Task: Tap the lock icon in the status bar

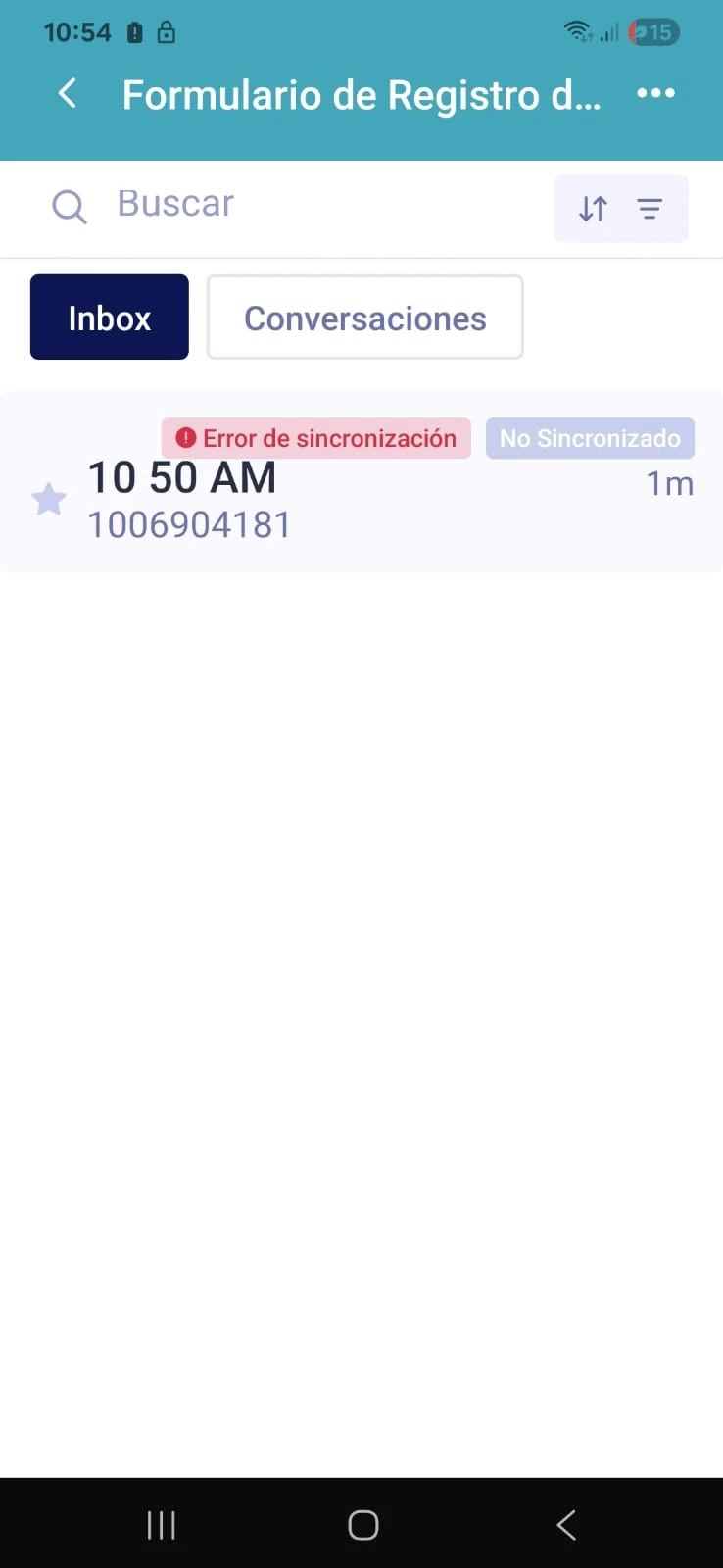Action: point(167,32)
